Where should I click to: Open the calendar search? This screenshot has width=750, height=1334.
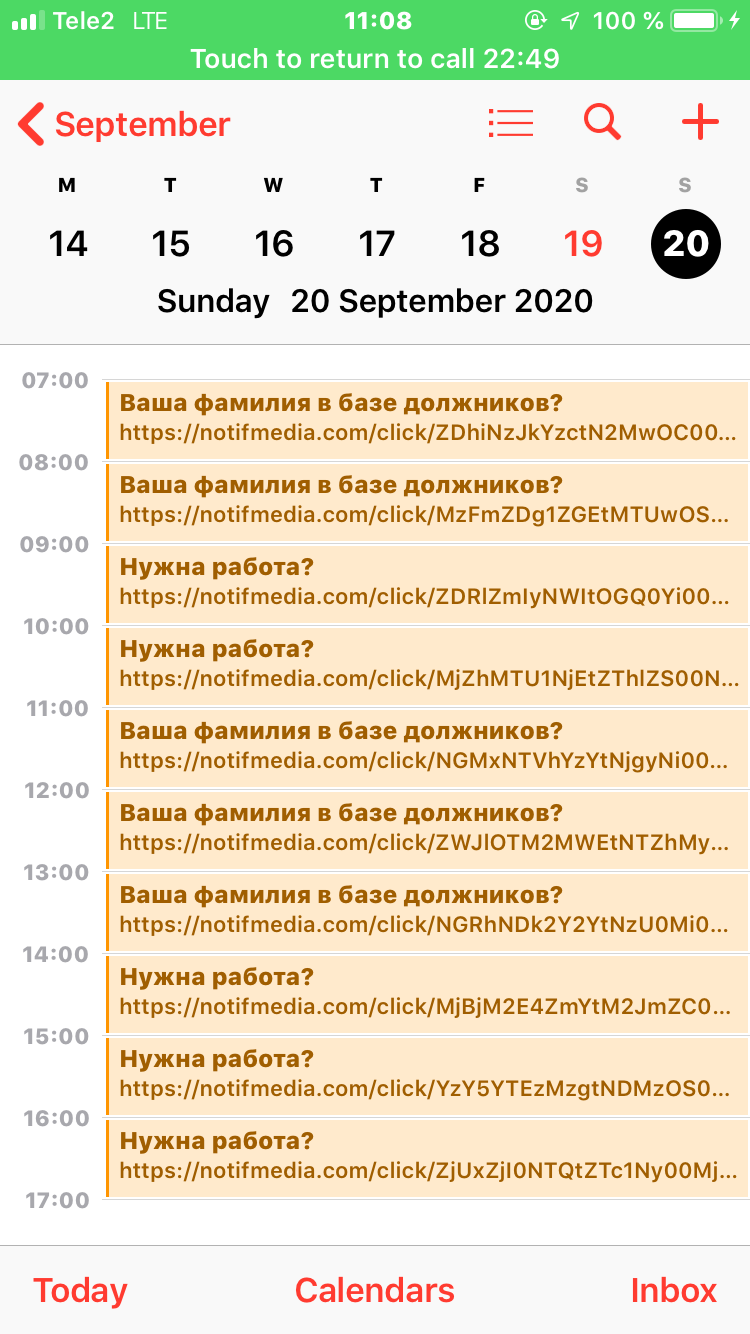pyautogui.click(x=602, y=123)
